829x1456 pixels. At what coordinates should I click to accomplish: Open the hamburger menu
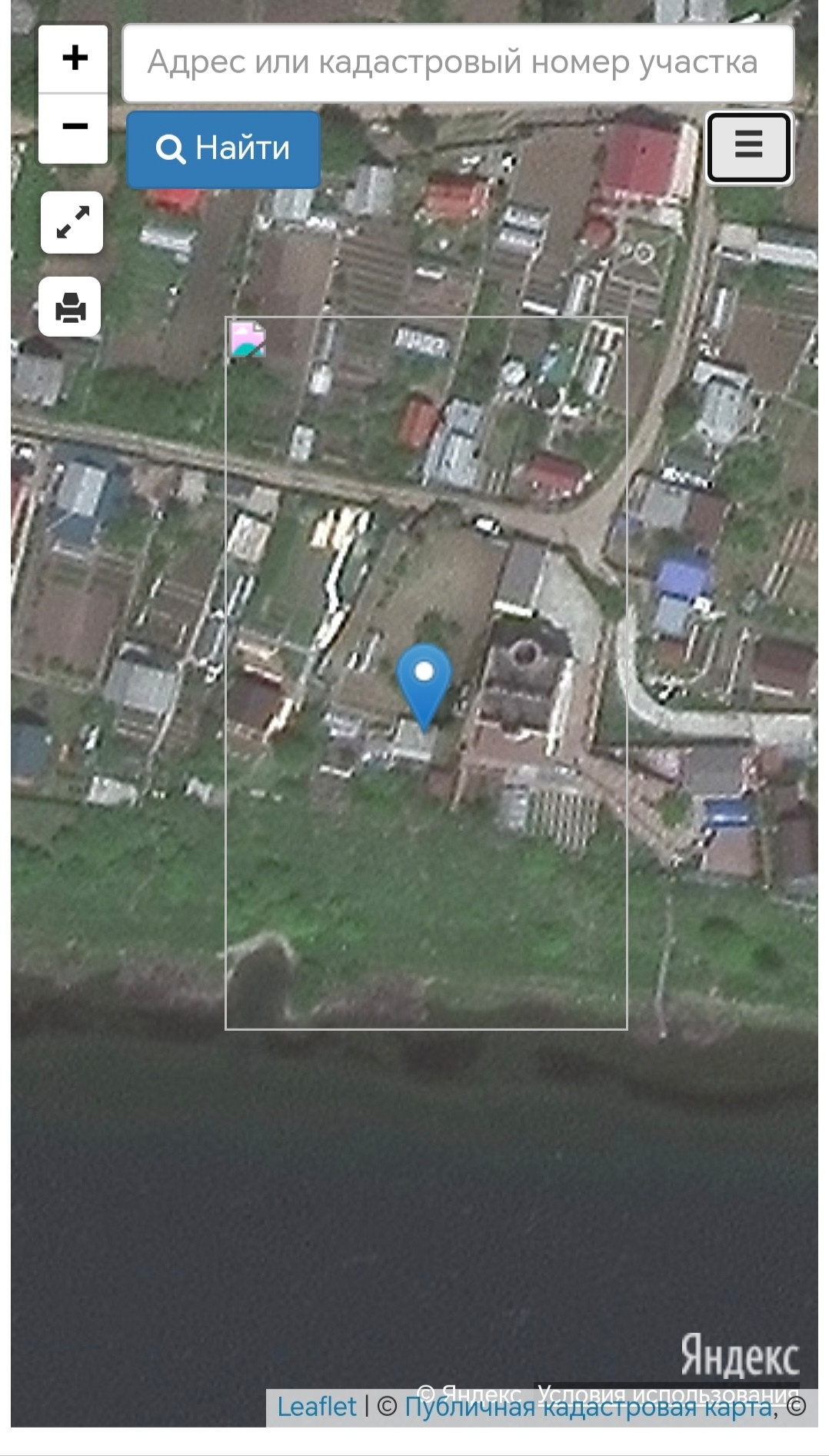[x=748, y=147]
